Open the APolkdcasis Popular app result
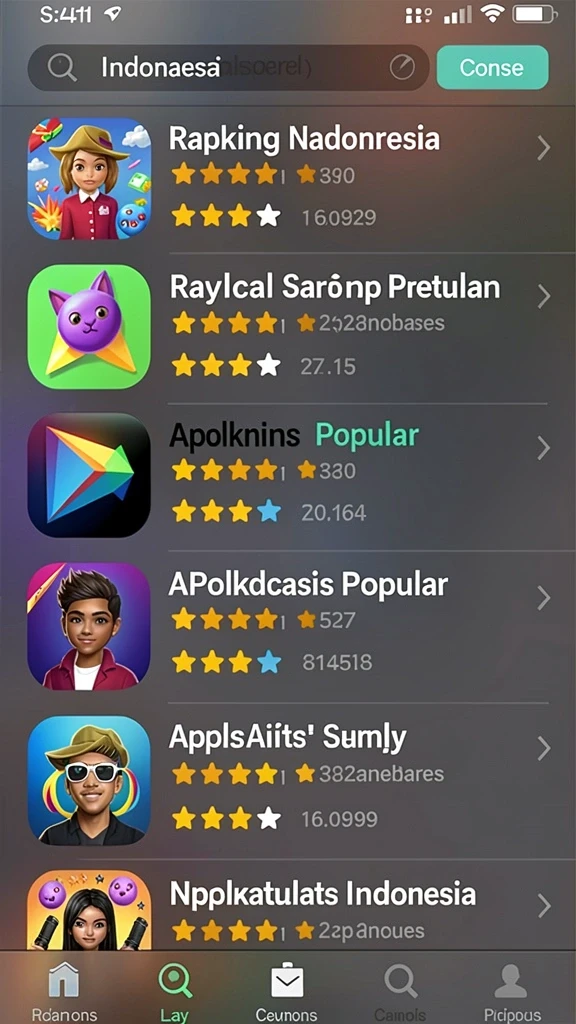The height and width of the screenshot is (1024, 576). (x=288, y=626)
